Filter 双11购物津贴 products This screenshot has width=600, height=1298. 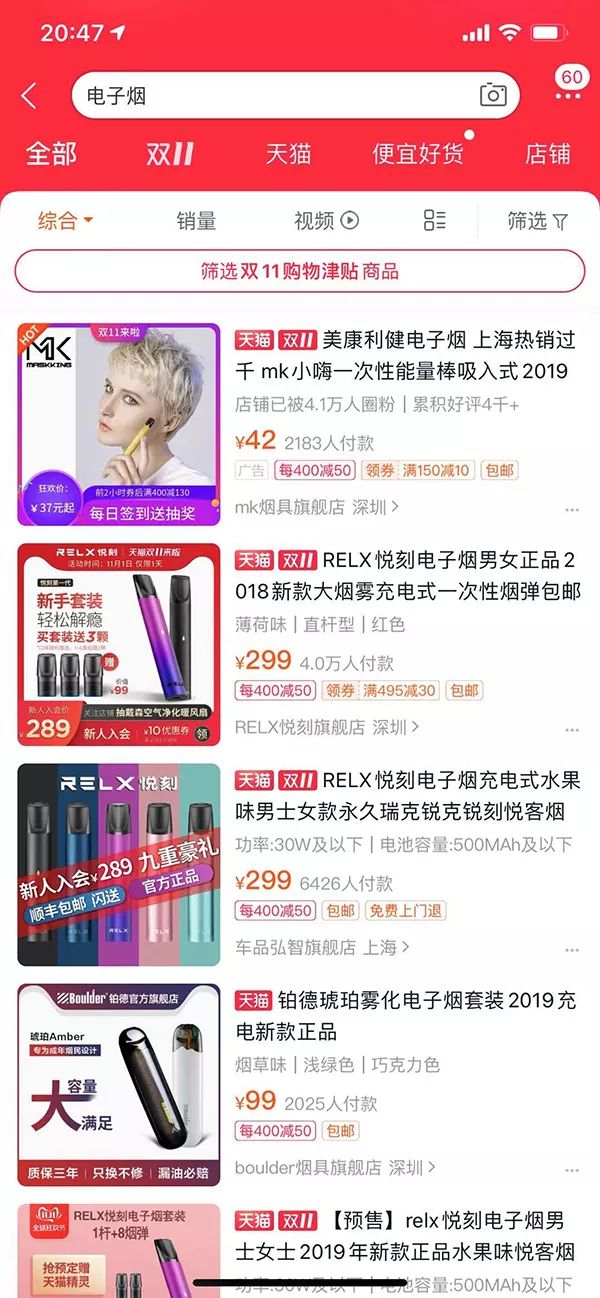point(300,271)
